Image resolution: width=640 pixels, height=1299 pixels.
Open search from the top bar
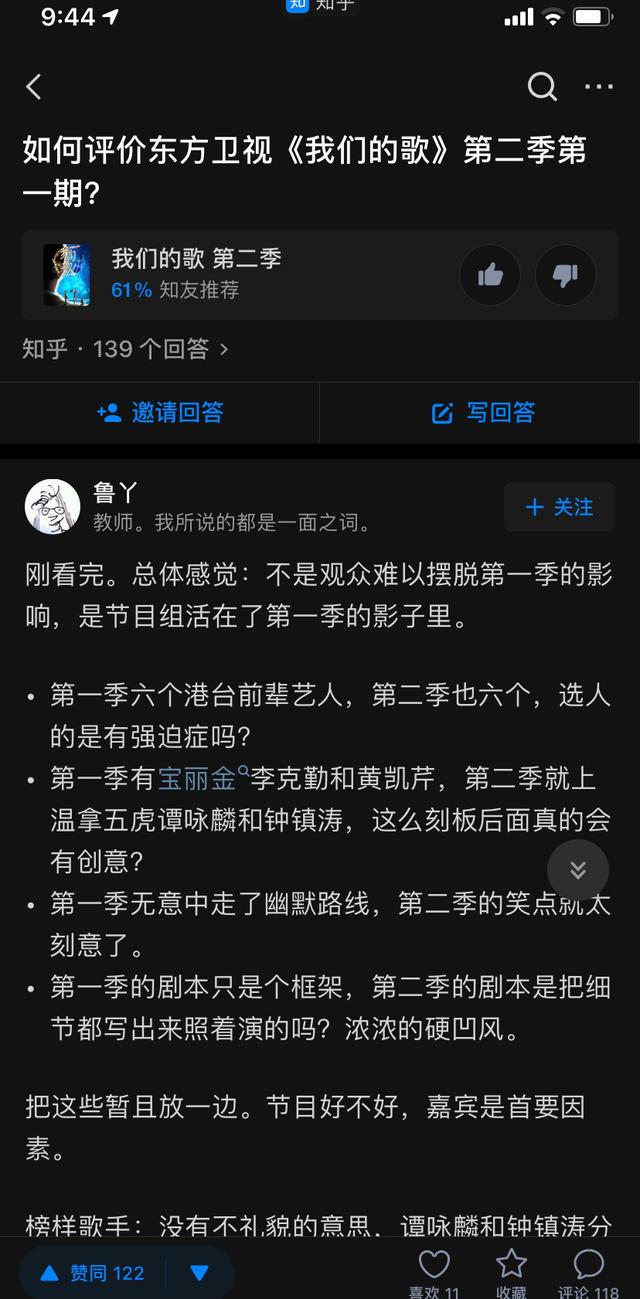(x=542, y=87)
